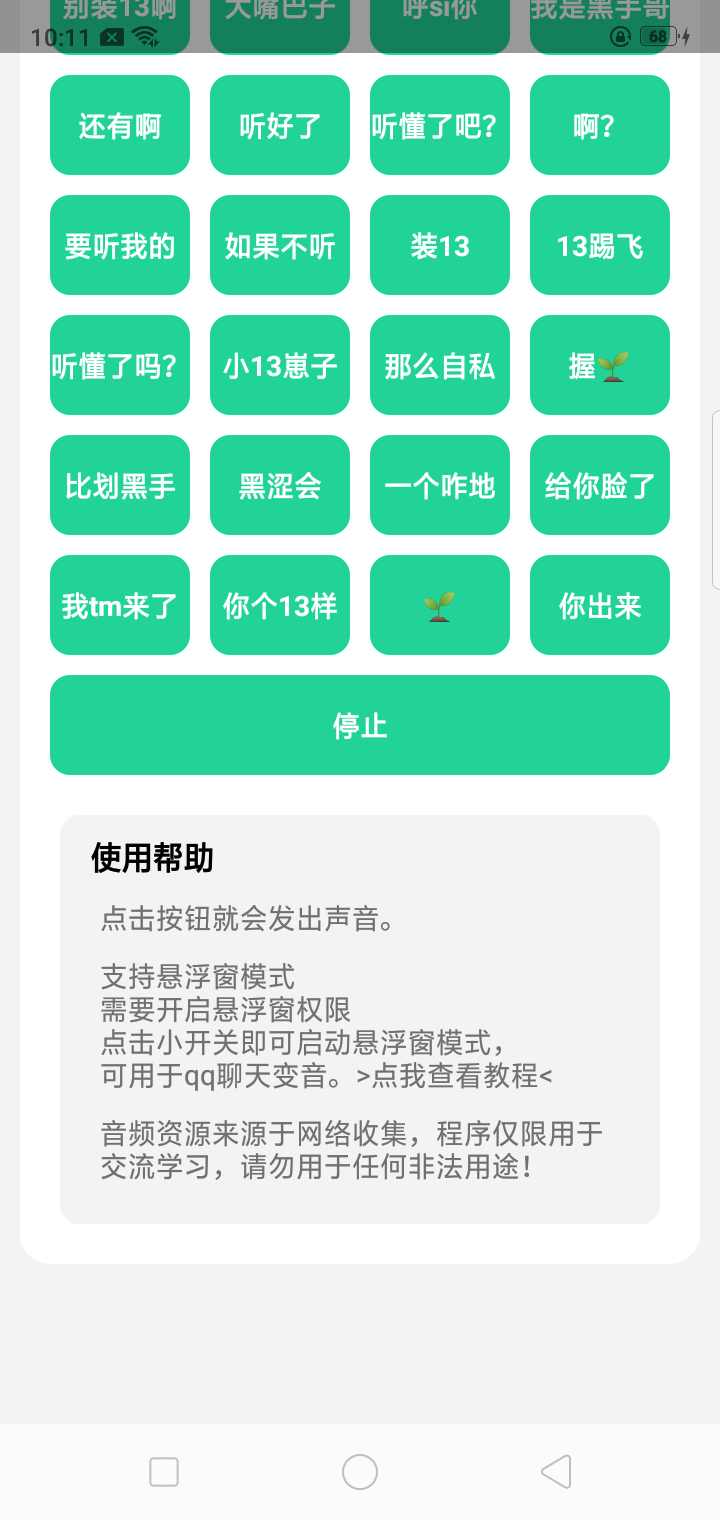This screenshot has height=1520, width=720.
Task: Trigger the 13踢飞 sound
Action: pyautogui.click(x=600, y=245)
